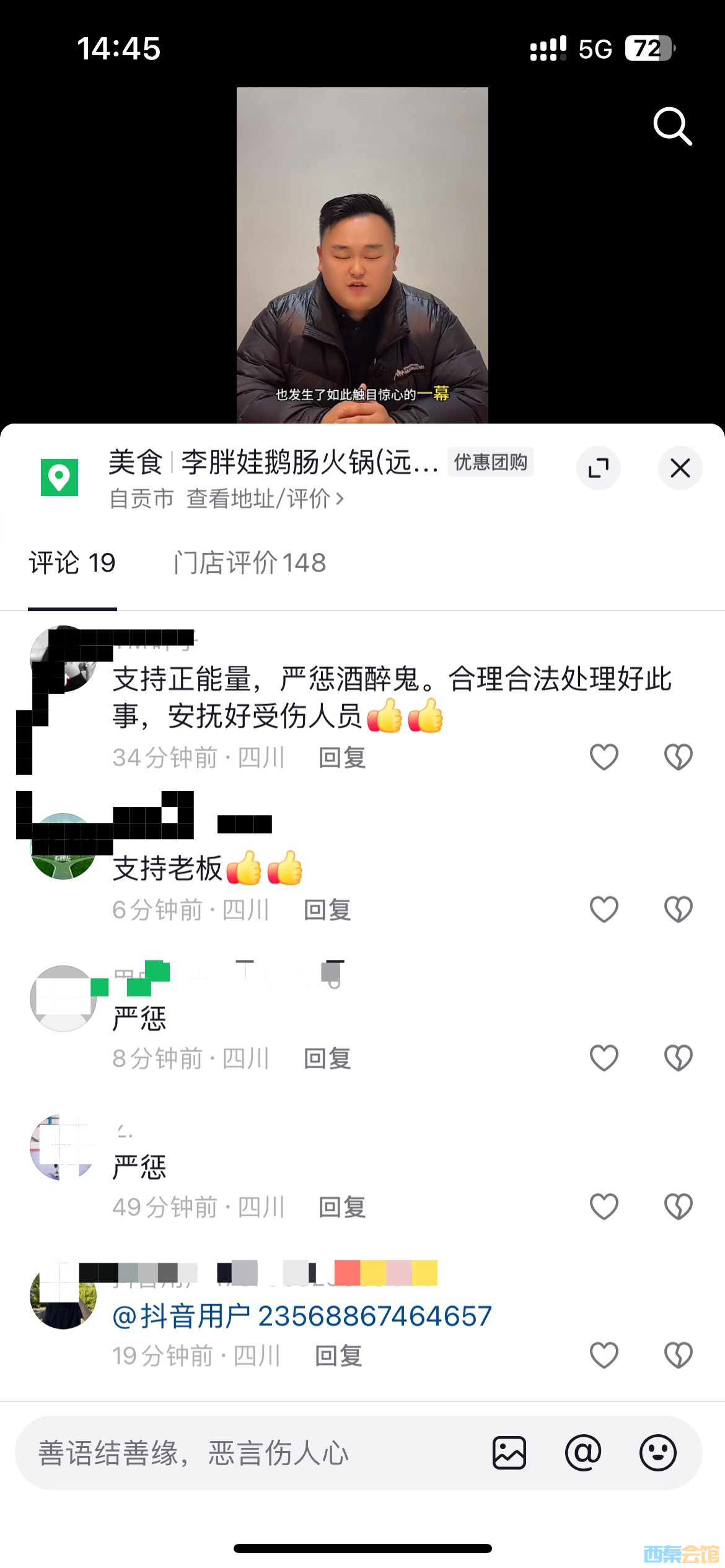
Task: Reply to the 34分钟前 comment
Action: [342, 758]
